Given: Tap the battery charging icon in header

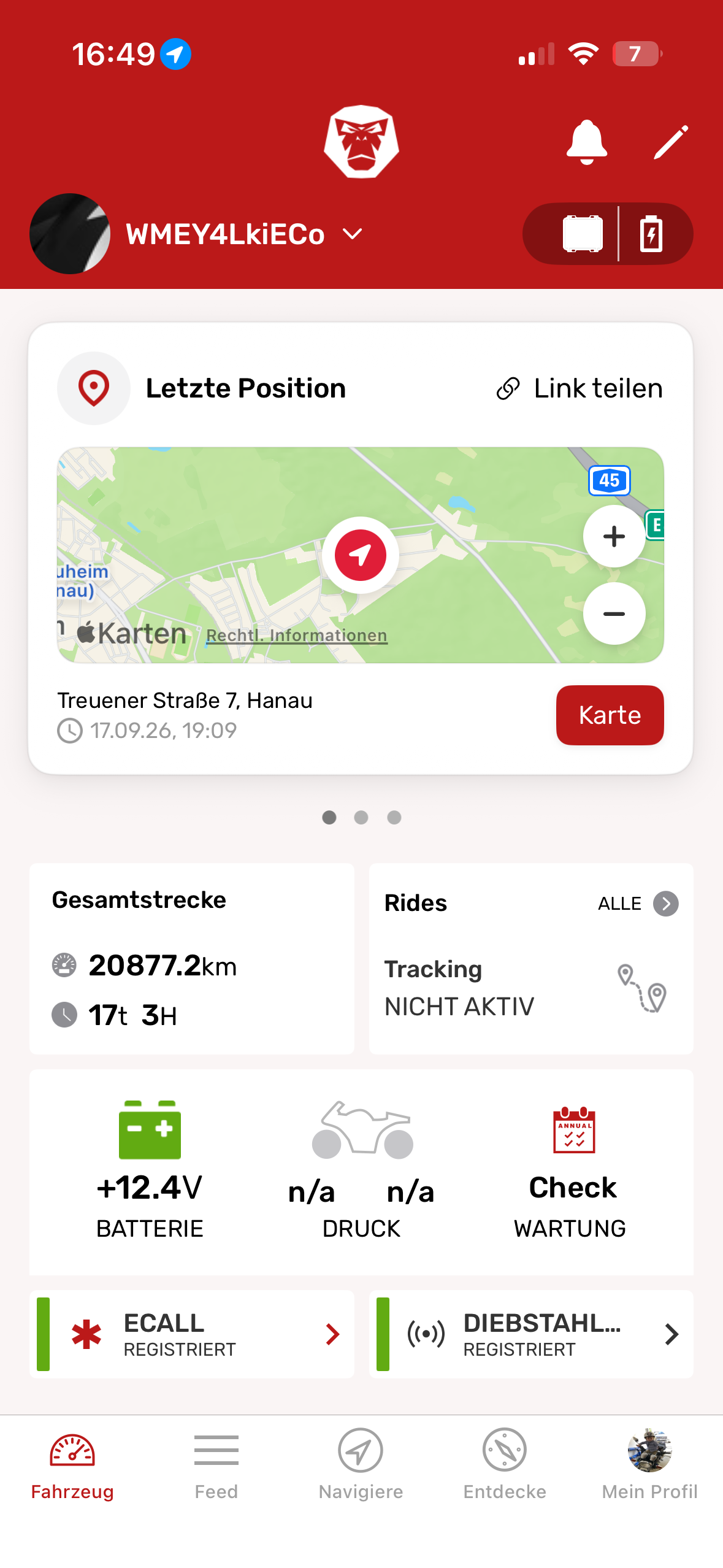Looking at the screenshot, I should coord(651,234).
